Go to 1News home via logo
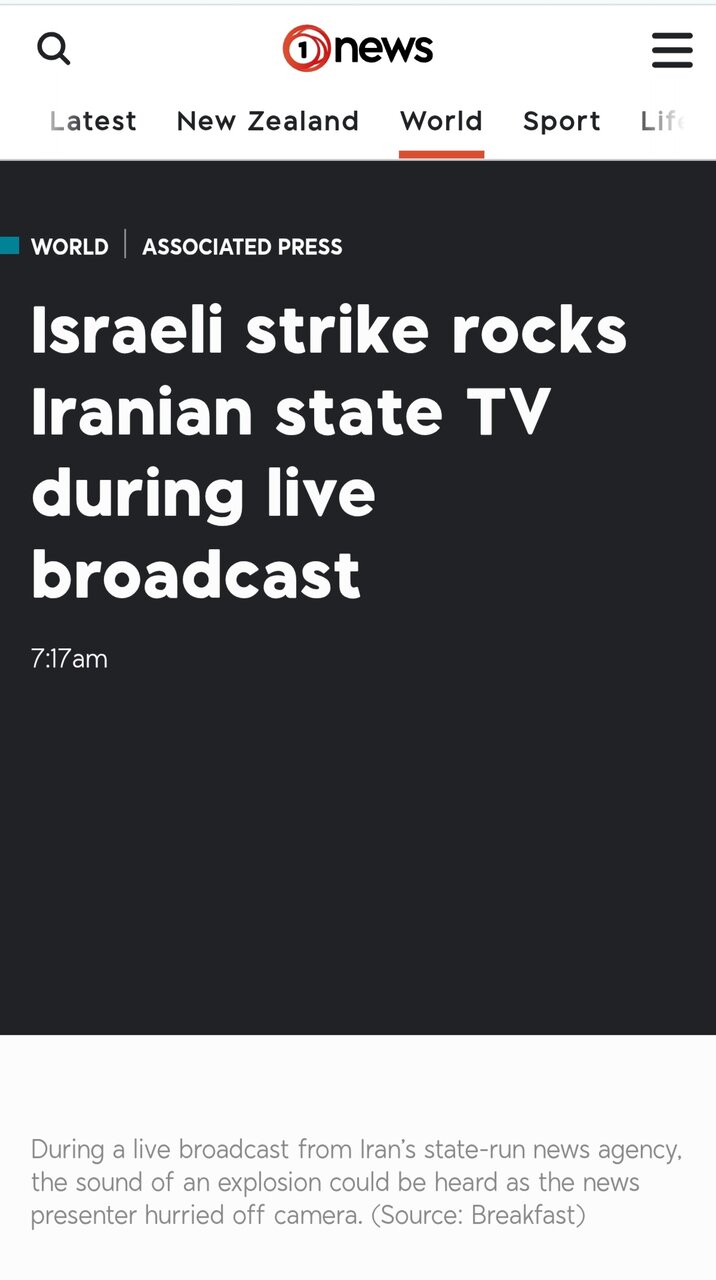Image resolution: width=716 pixels, height=1280 pixels. [358, 48]
